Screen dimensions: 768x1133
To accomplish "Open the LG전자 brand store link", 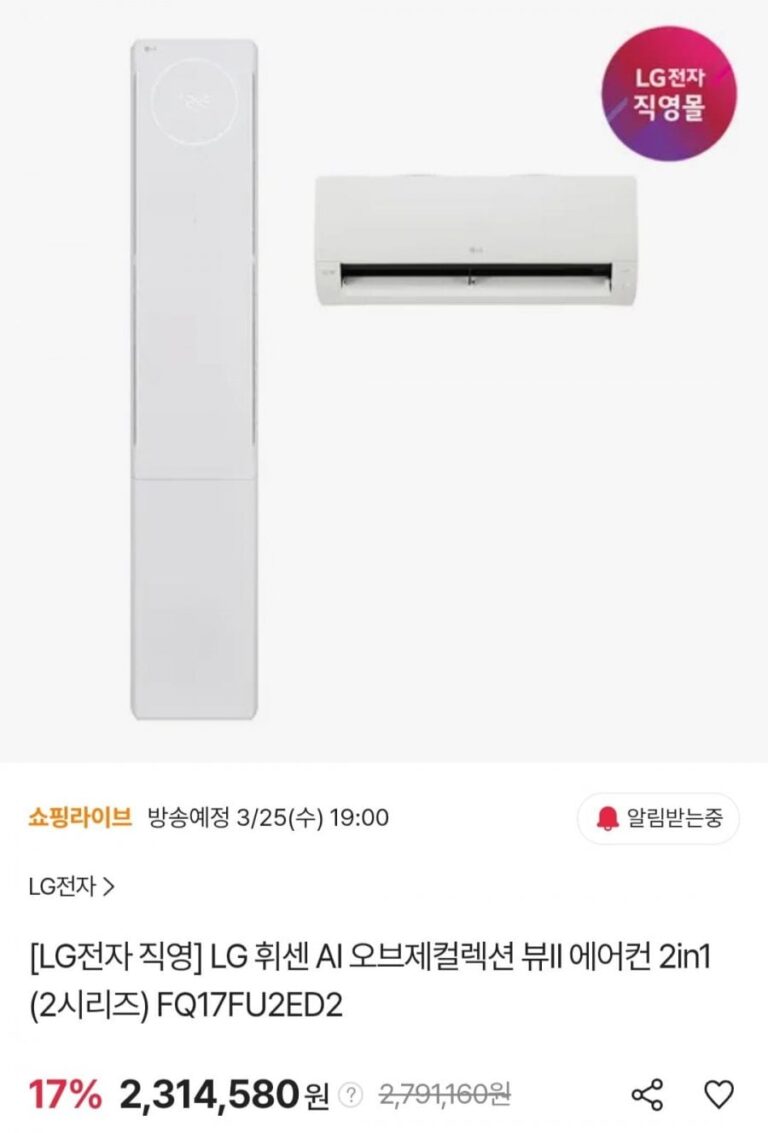I will pos(70,885).
